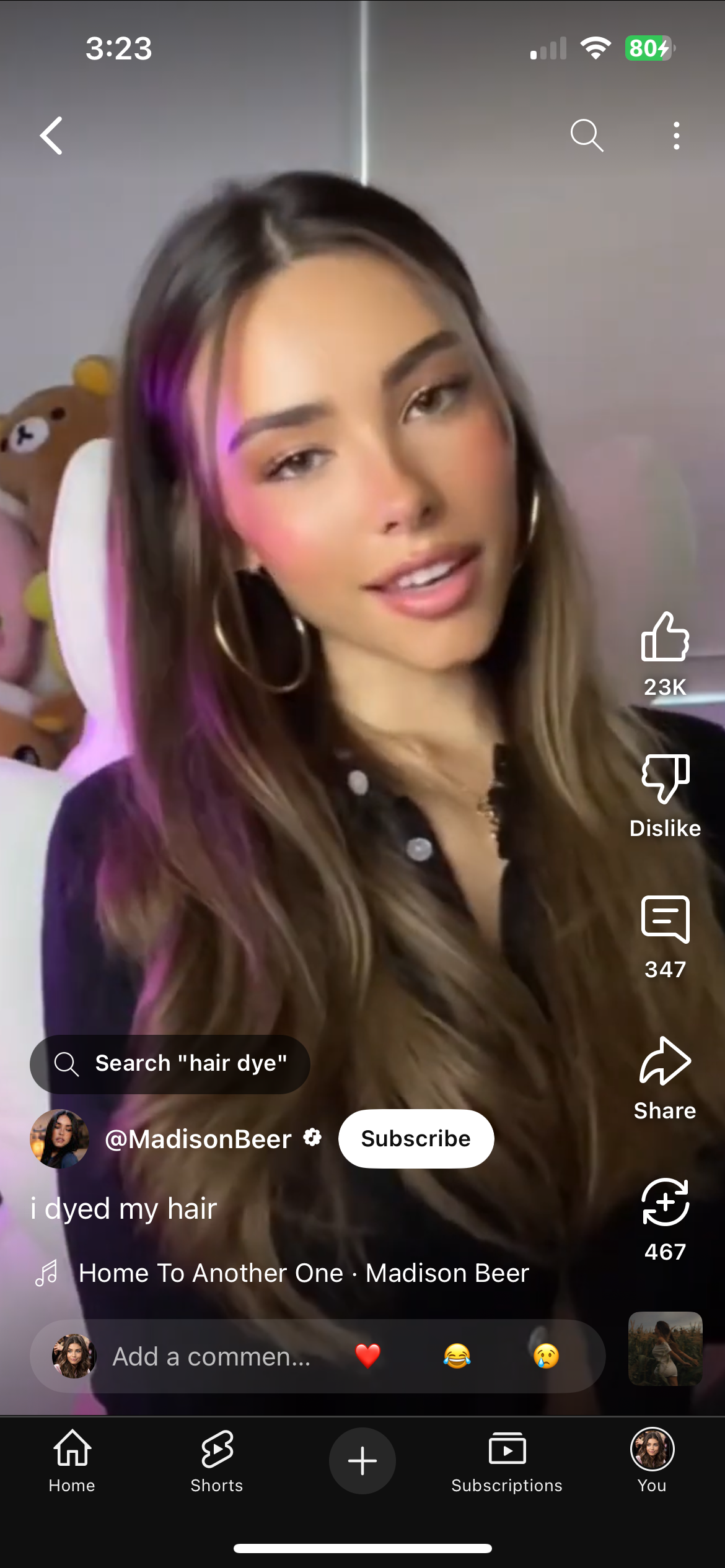Image resolution: width=725 pixels, height=1568 pixels.
Task: React with the laughing tears emoji
Action: (457, 1356)
